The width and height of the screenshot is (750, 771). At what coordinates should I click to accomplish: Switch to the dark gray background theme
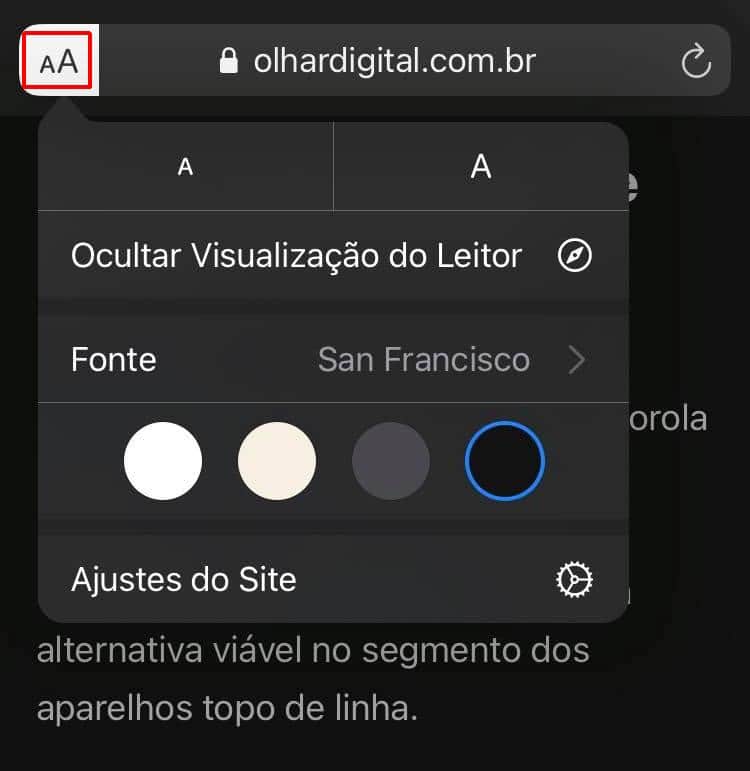point(391,460)
